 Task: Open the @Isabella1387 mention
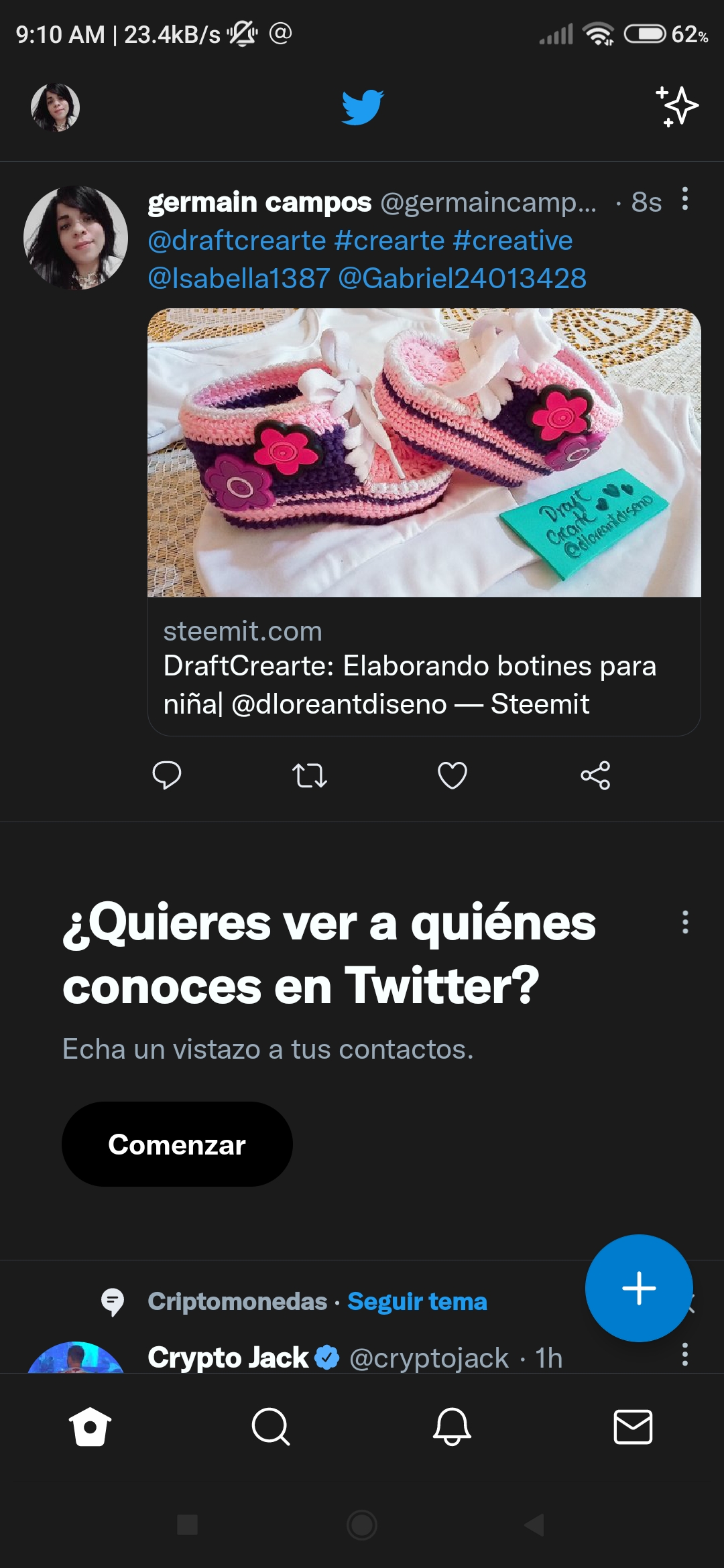(x=239, y=278)
